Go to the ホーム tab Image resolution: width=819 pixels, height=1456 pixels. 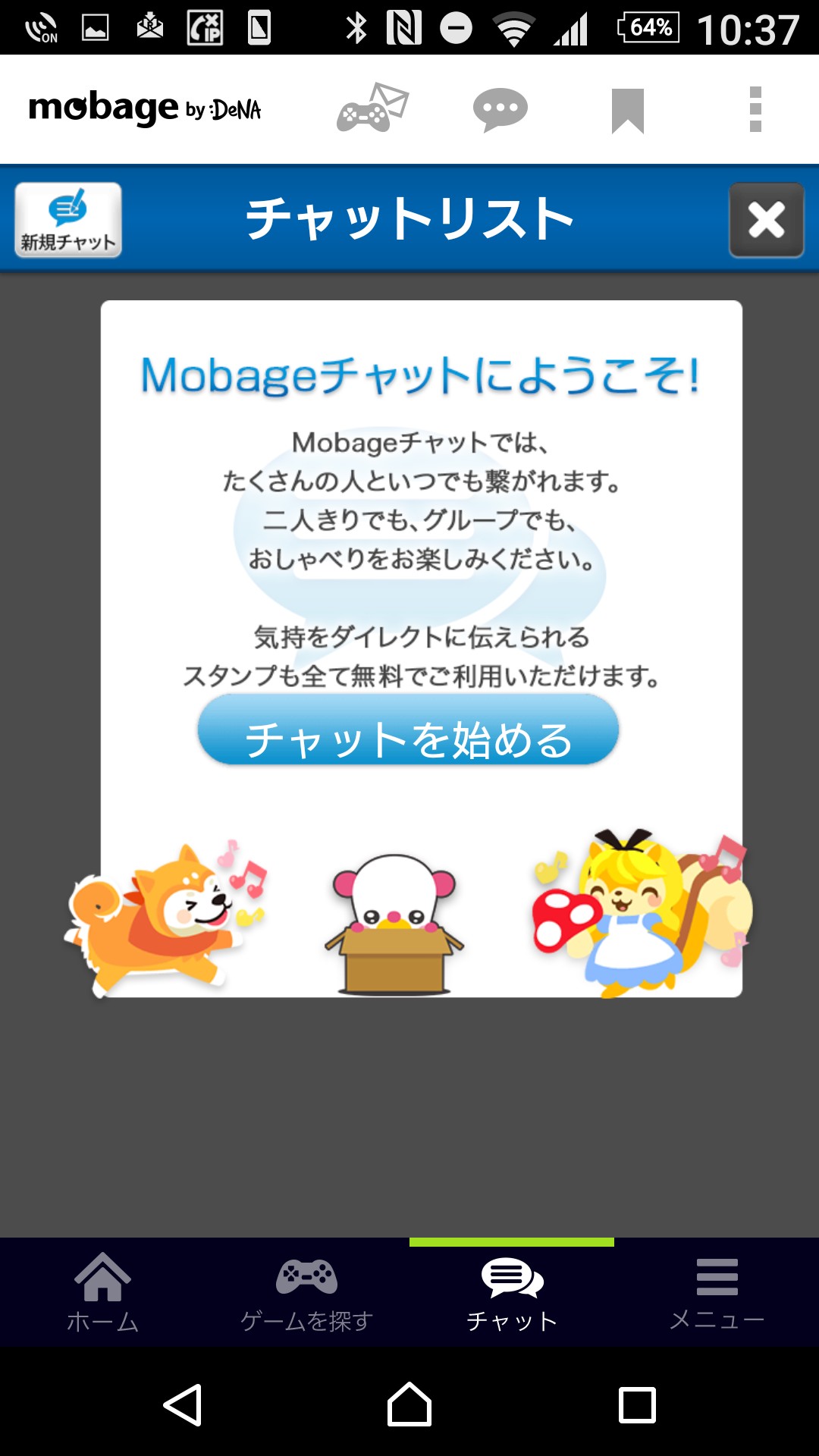102,1292
